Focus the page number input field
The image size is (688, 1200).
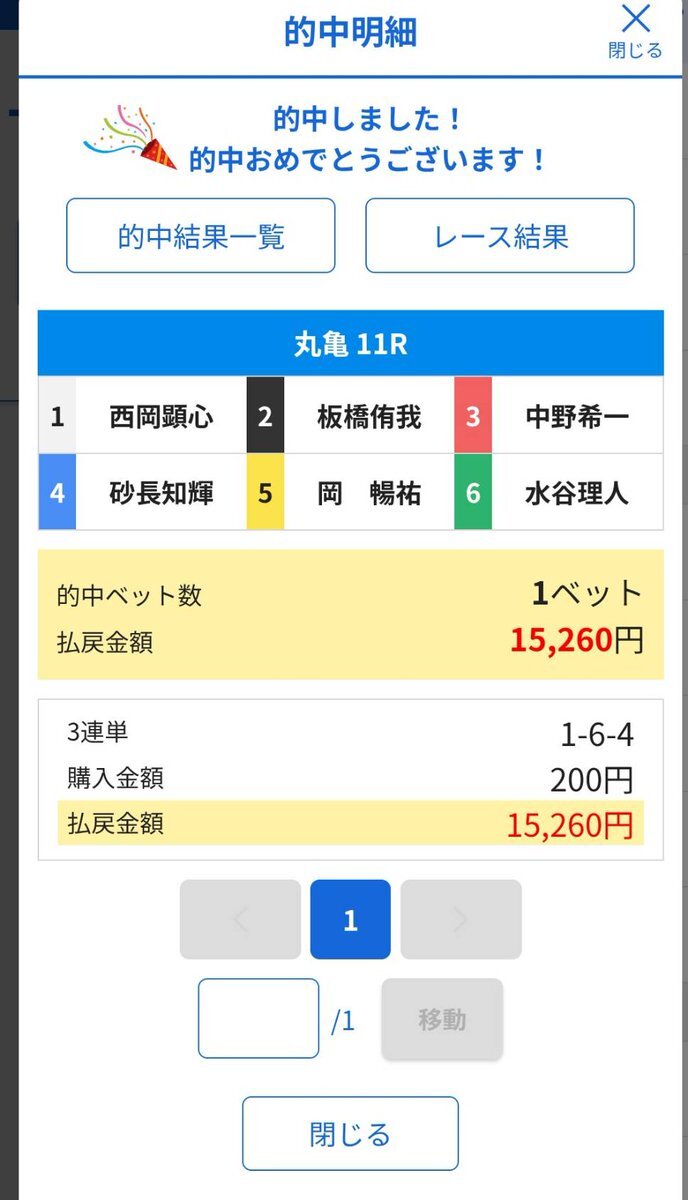point(258,1018)
